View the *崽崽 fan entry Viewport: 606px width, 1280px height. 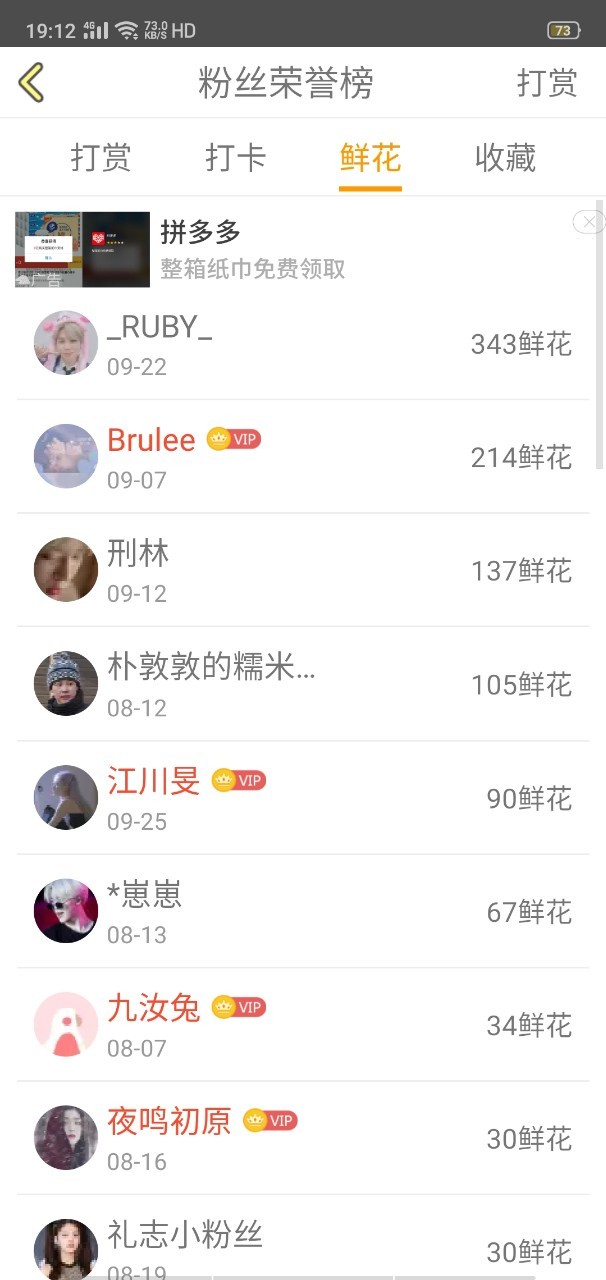tap(303, 911)
